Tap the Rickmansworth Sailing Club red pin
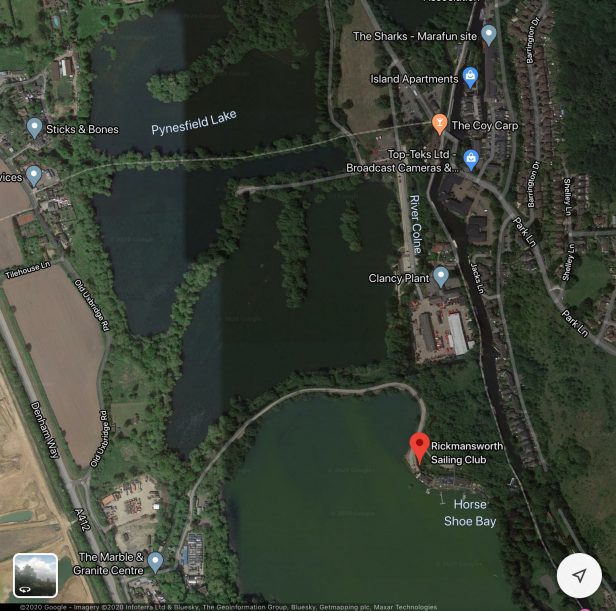The width and height of the screenshot is (616, 611). click(x=420, y=445)
